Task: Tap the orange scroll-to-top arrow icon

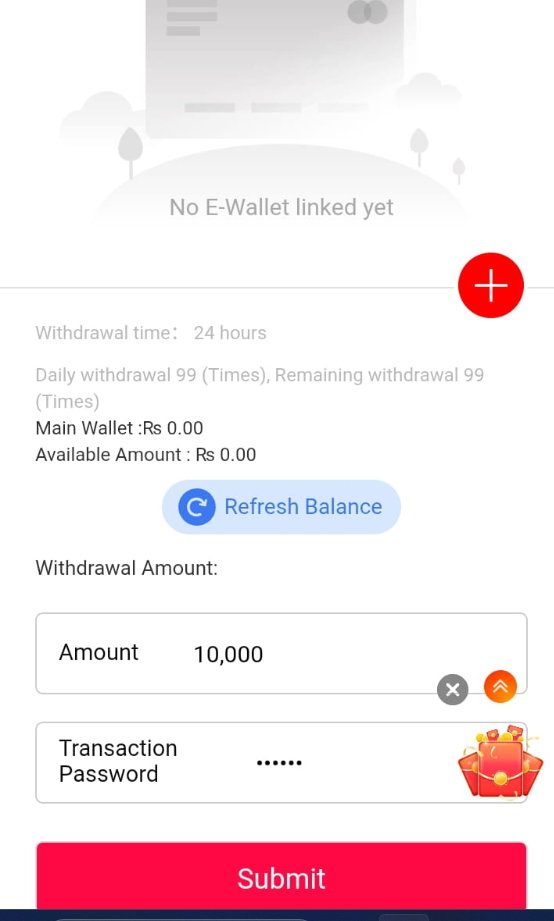Action: click(x=500, y=686)
